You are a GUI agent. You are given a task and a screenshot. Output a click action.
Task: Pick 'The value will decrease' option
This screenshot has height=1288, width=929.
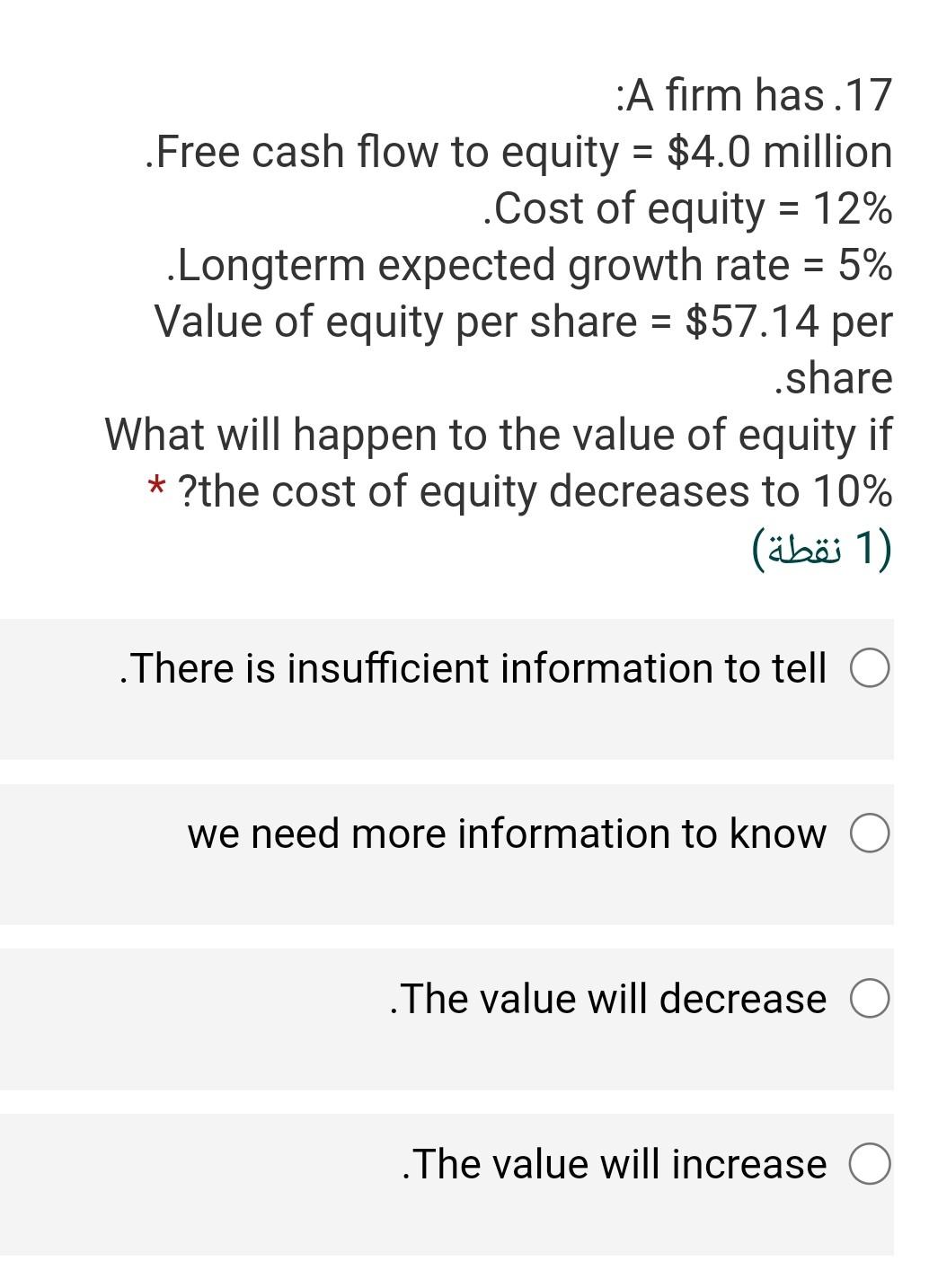coord(870,999)
